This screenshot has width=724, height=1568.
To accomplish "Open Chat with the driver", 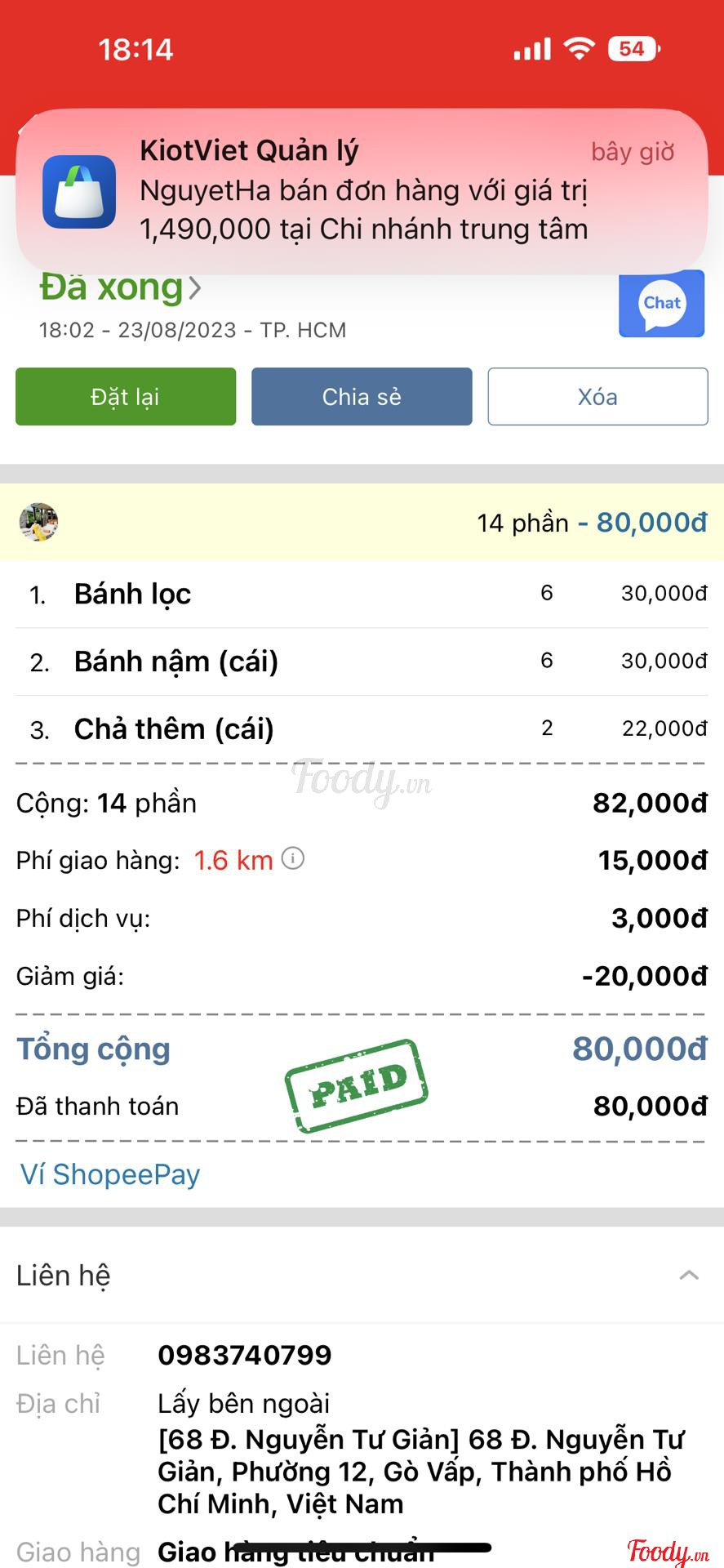I will click(661, 304).
